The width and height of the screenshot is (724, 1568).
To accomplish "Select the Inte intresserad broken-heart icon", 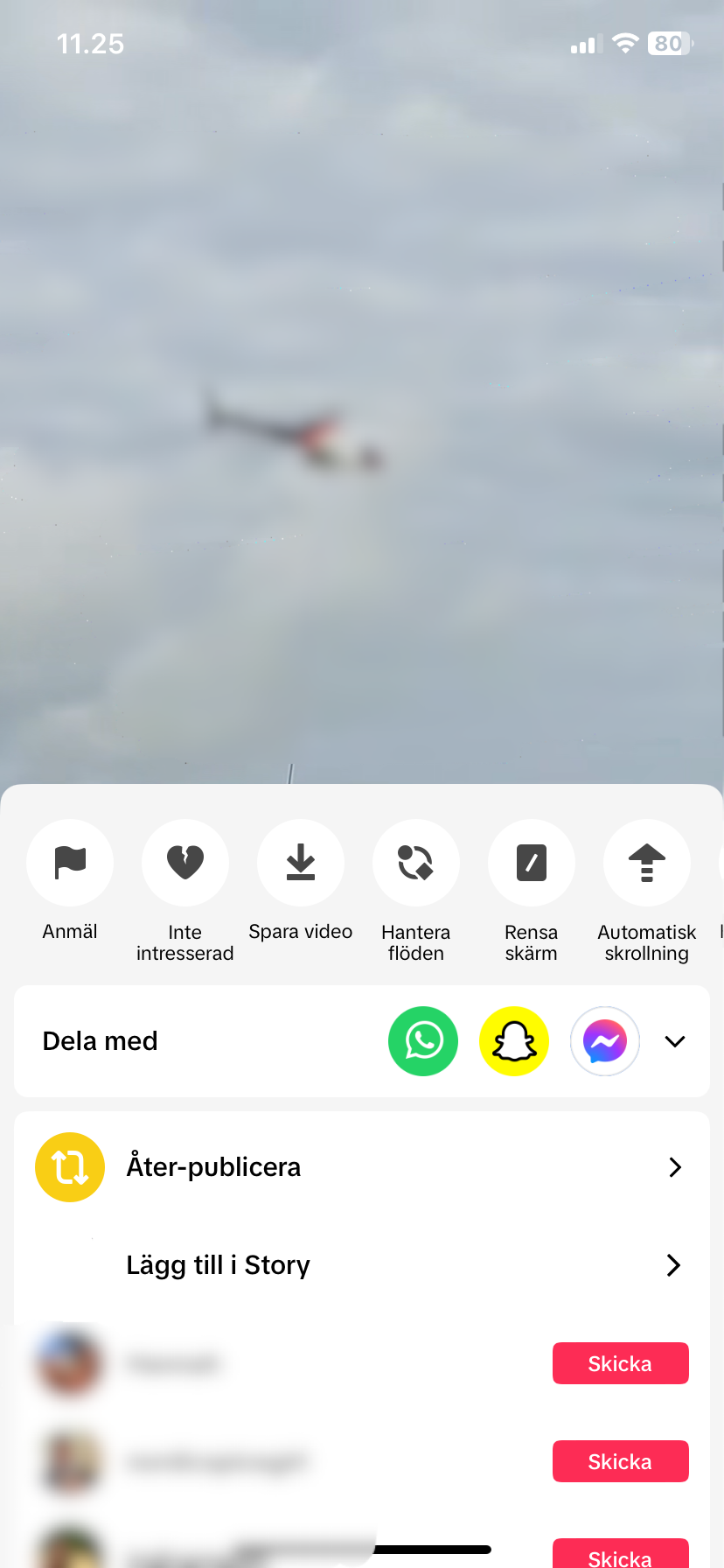I will point(185,863).
